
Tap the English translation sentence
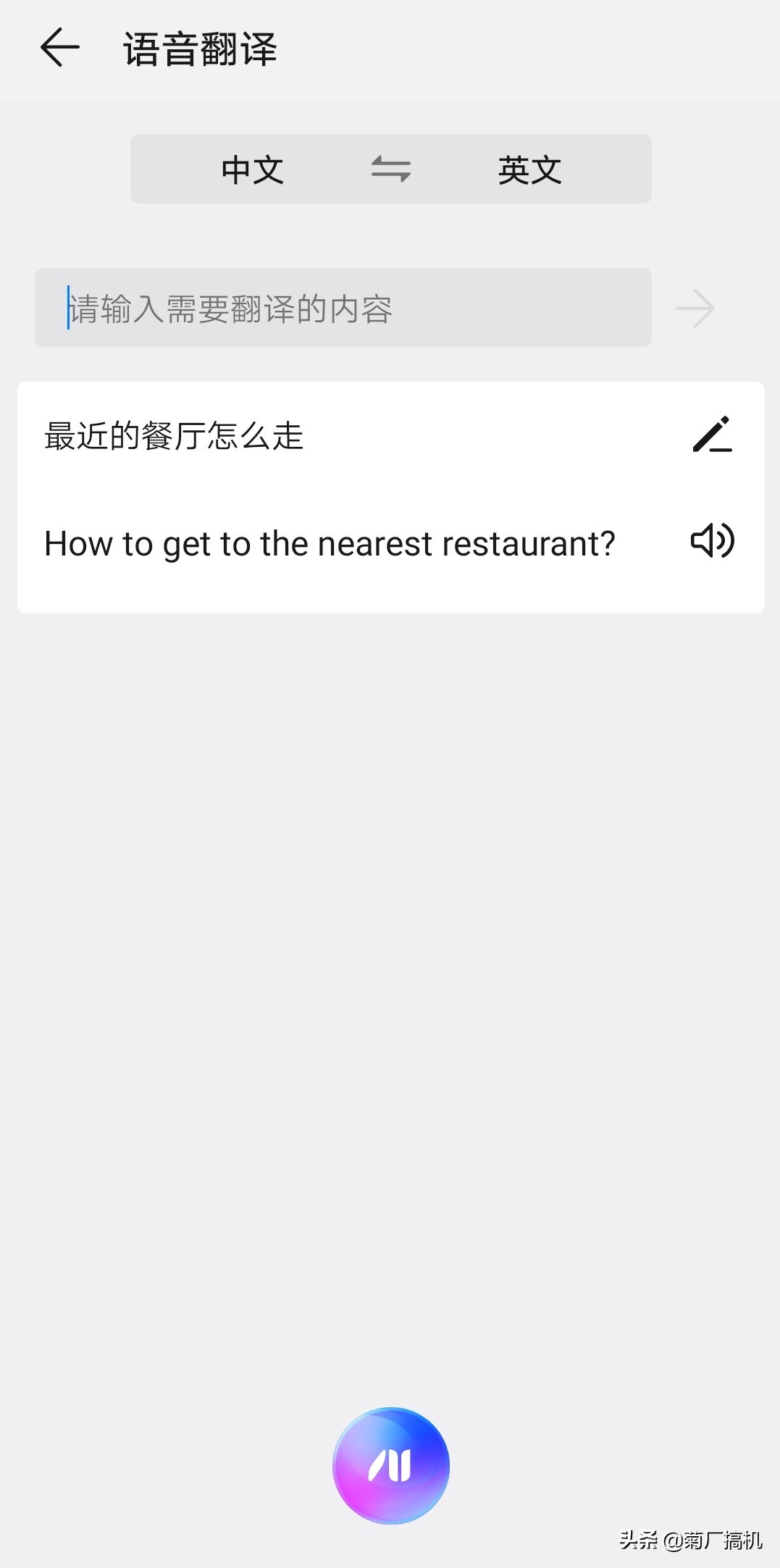pyautogui.click(x=330, y=543)
